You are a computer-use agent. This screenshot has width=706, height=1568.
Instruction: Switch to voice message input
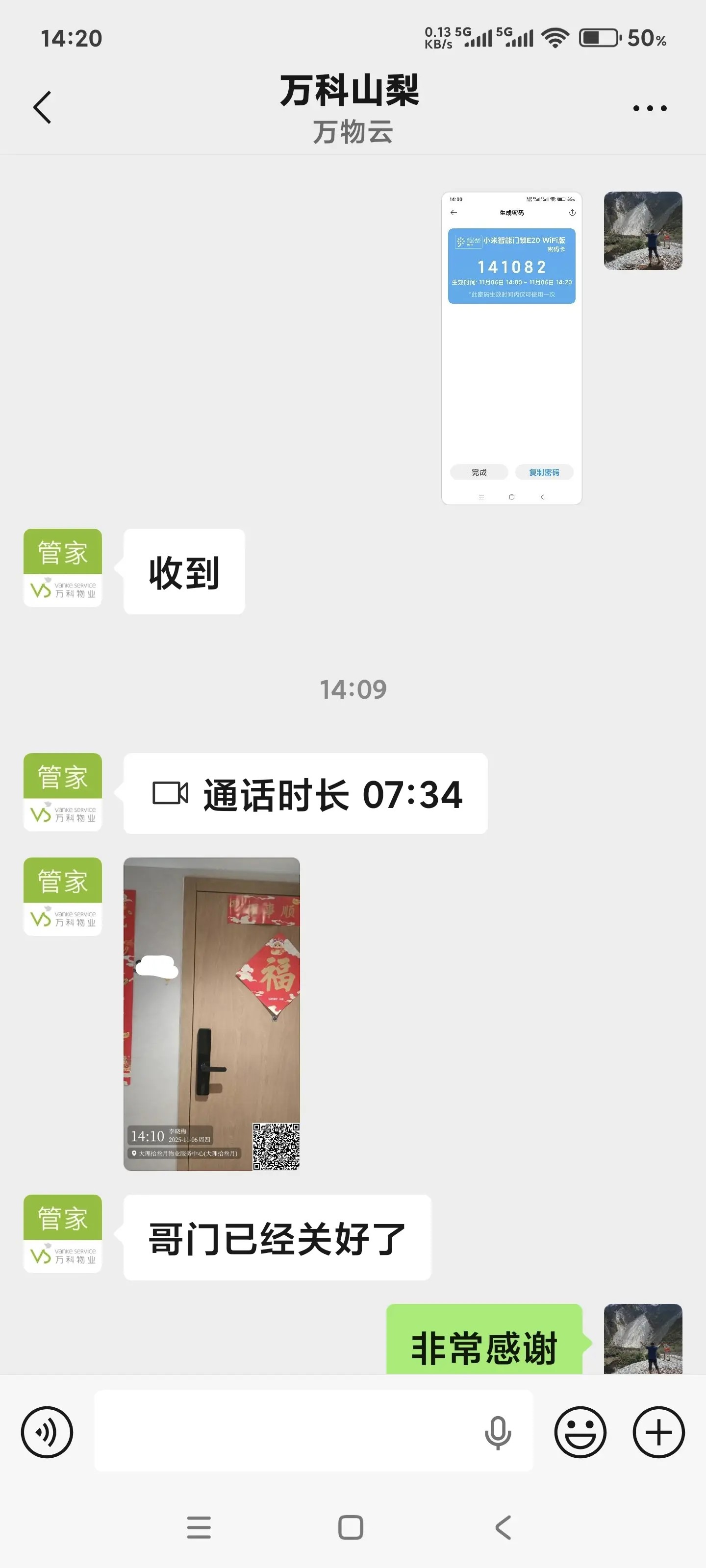(47, 1432)
